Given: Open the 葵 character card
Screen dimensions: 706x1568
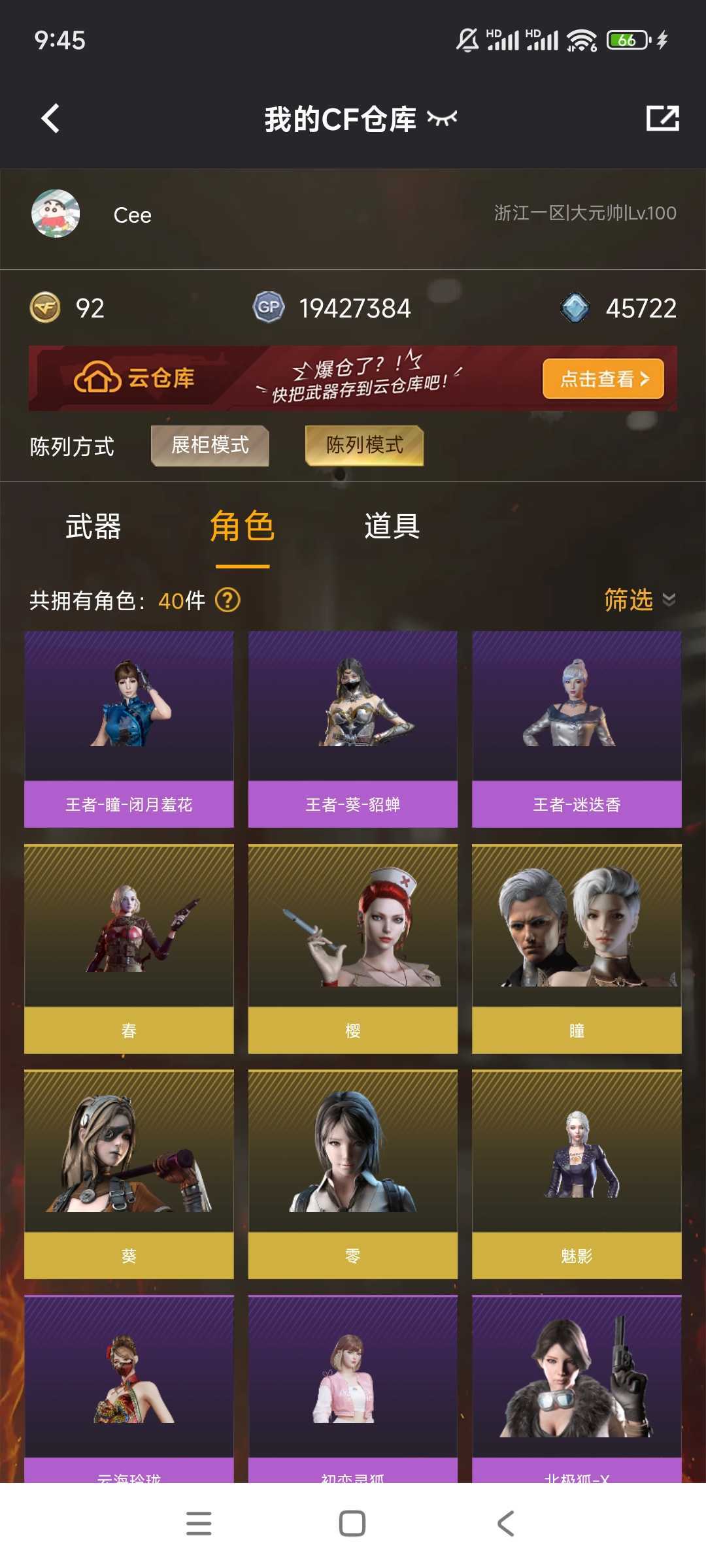Looking at the screenshot, I should coord(129,1173).
